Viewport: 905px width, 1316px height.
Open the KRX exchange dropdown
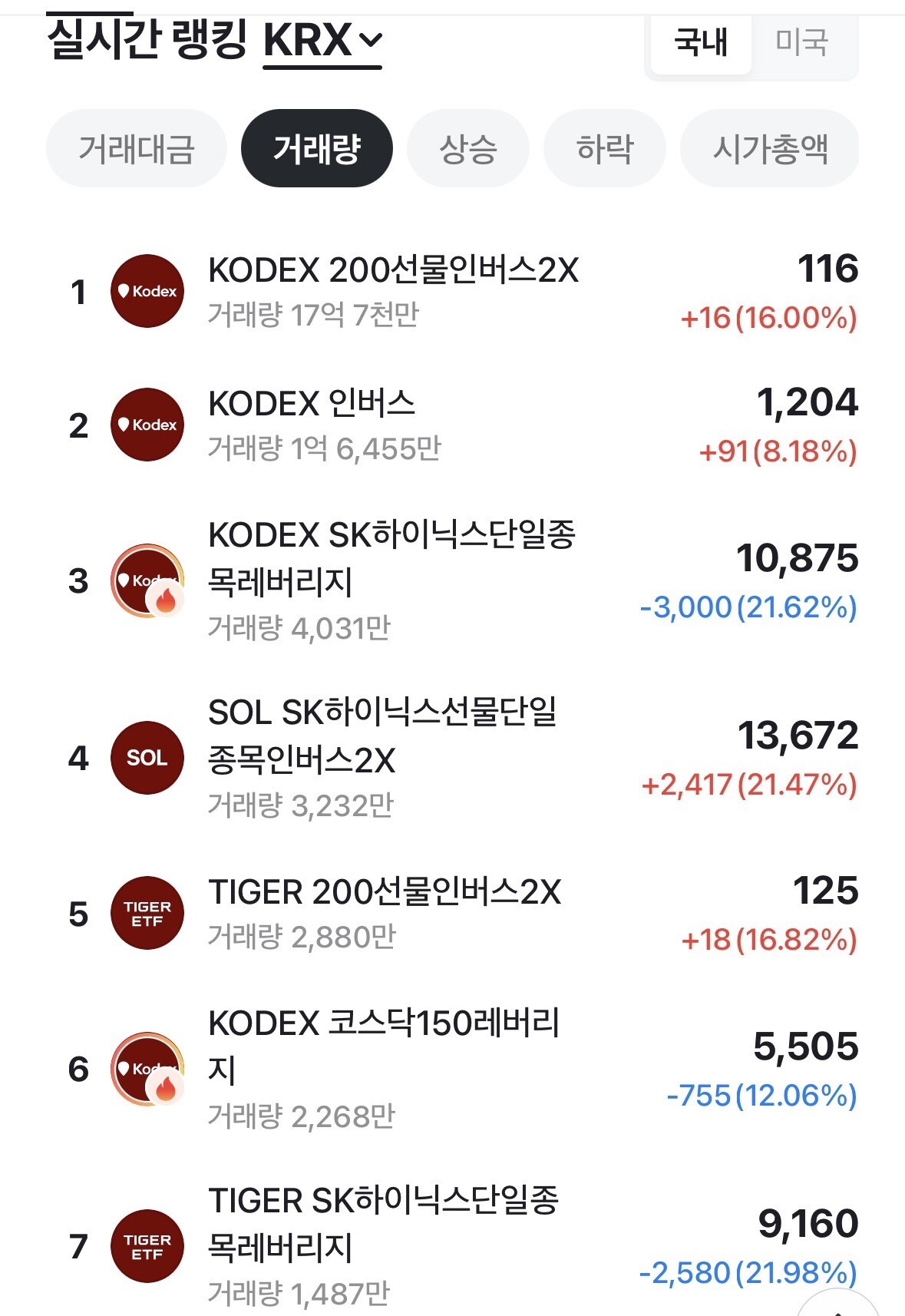(x=322, y=42)
